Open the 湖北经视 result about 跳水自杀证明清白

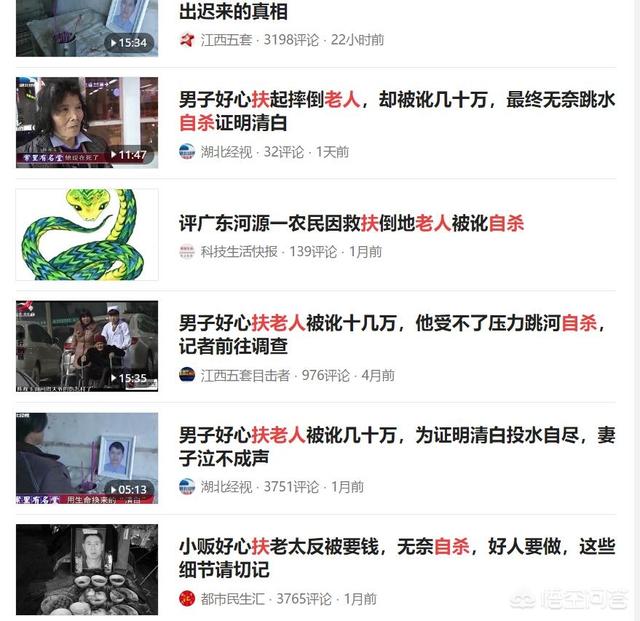(x=396, y=111)
